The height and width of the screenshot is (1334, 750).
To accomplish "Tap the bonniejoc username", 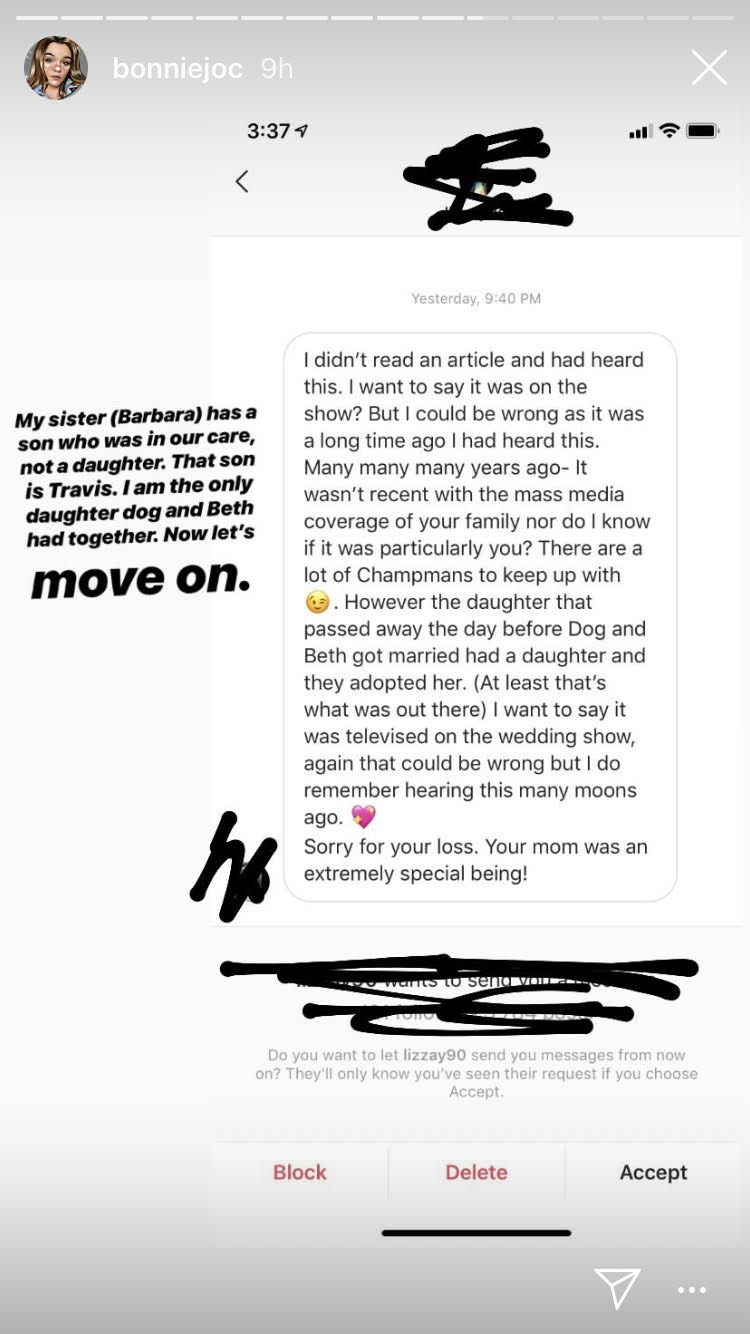I will 177,68.
